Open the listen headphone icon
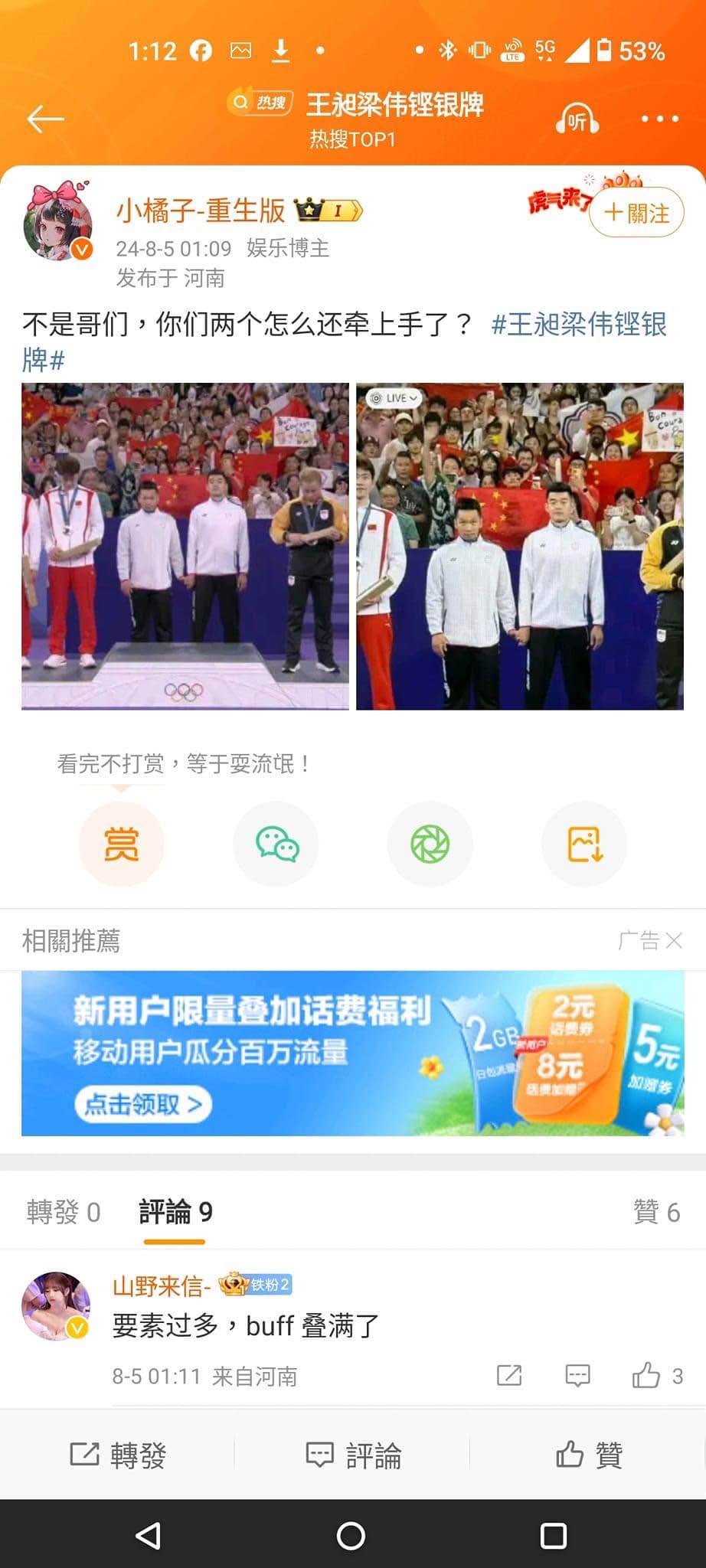The image size is (706, 1568). (x=577, y=120)
